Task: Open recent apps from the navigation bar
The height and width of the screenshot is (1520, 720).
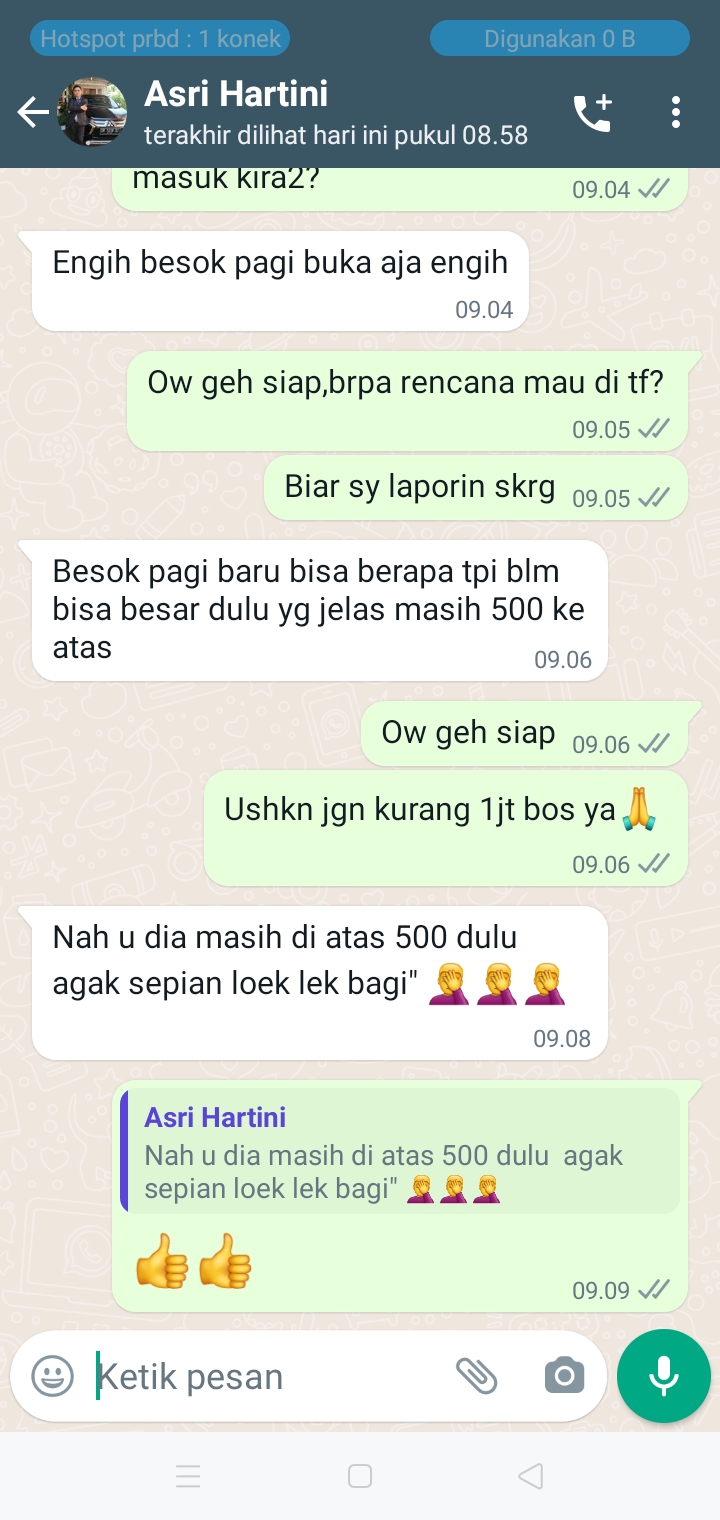Action: (x=188, y=1476)
